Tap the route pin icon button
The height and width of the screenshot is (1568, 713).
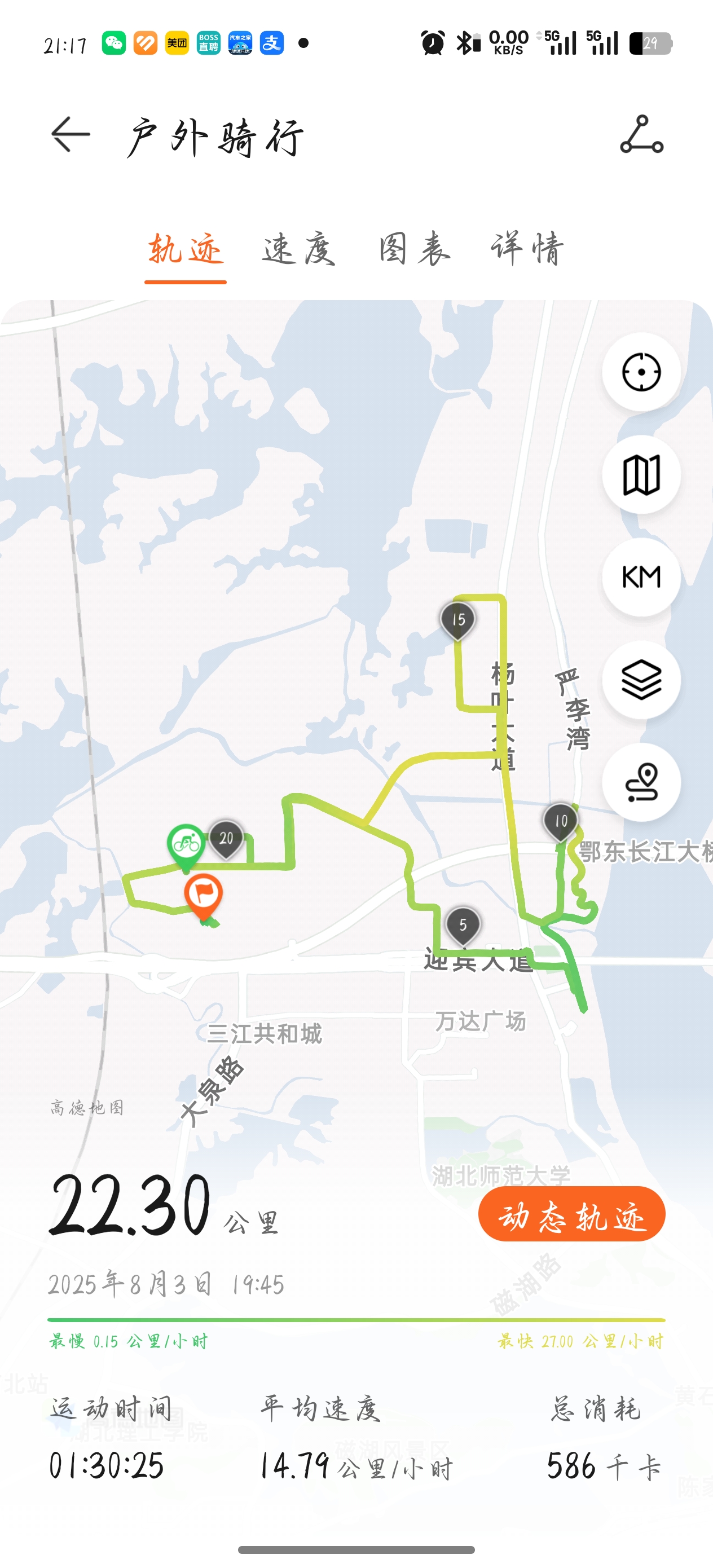(x=641, y=782)
